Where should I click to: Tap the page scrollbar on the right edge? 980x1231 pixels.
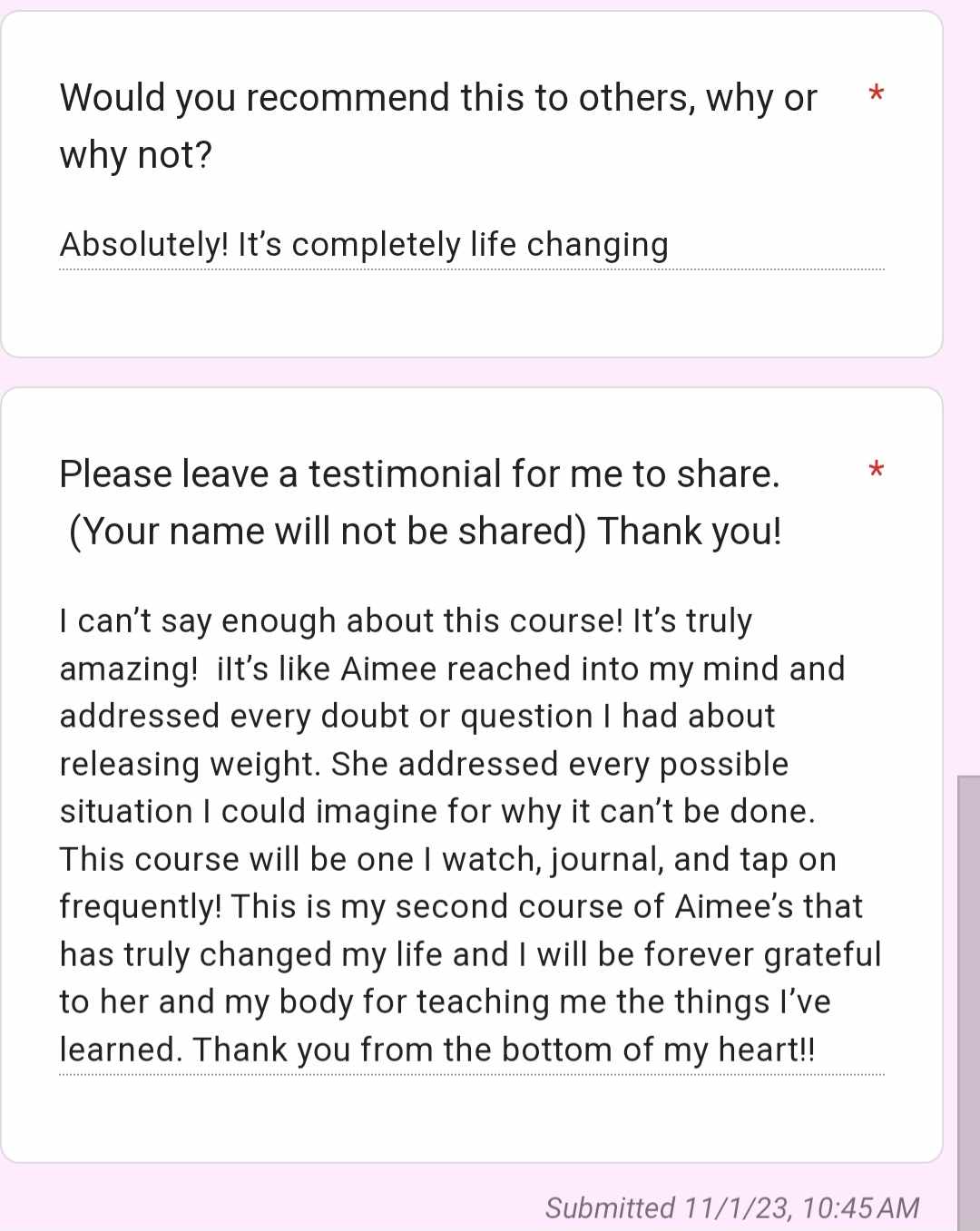(x=968, y=998)
